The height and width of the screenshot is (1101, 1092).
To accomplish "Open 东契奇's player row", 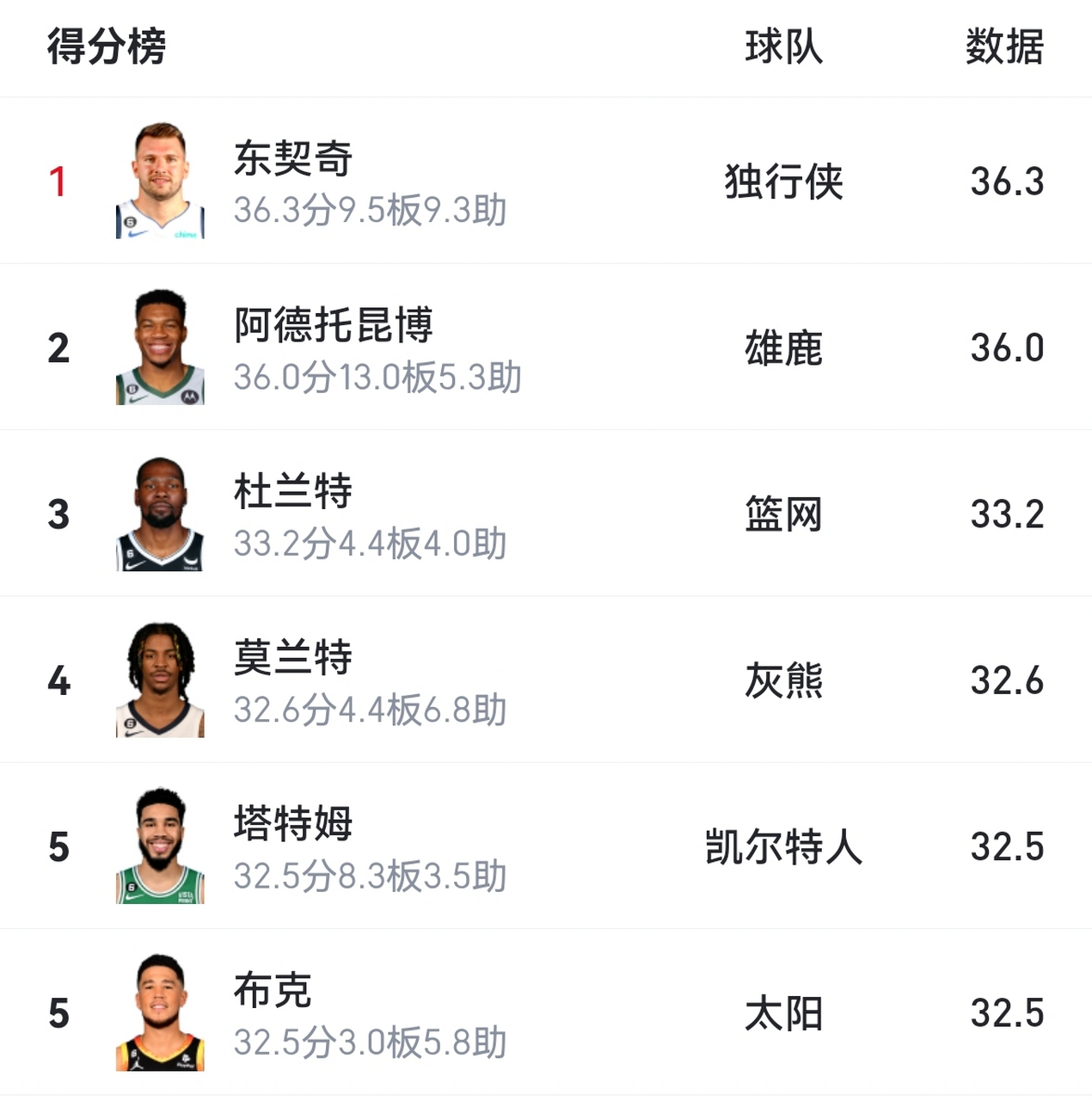I will 292,159.
